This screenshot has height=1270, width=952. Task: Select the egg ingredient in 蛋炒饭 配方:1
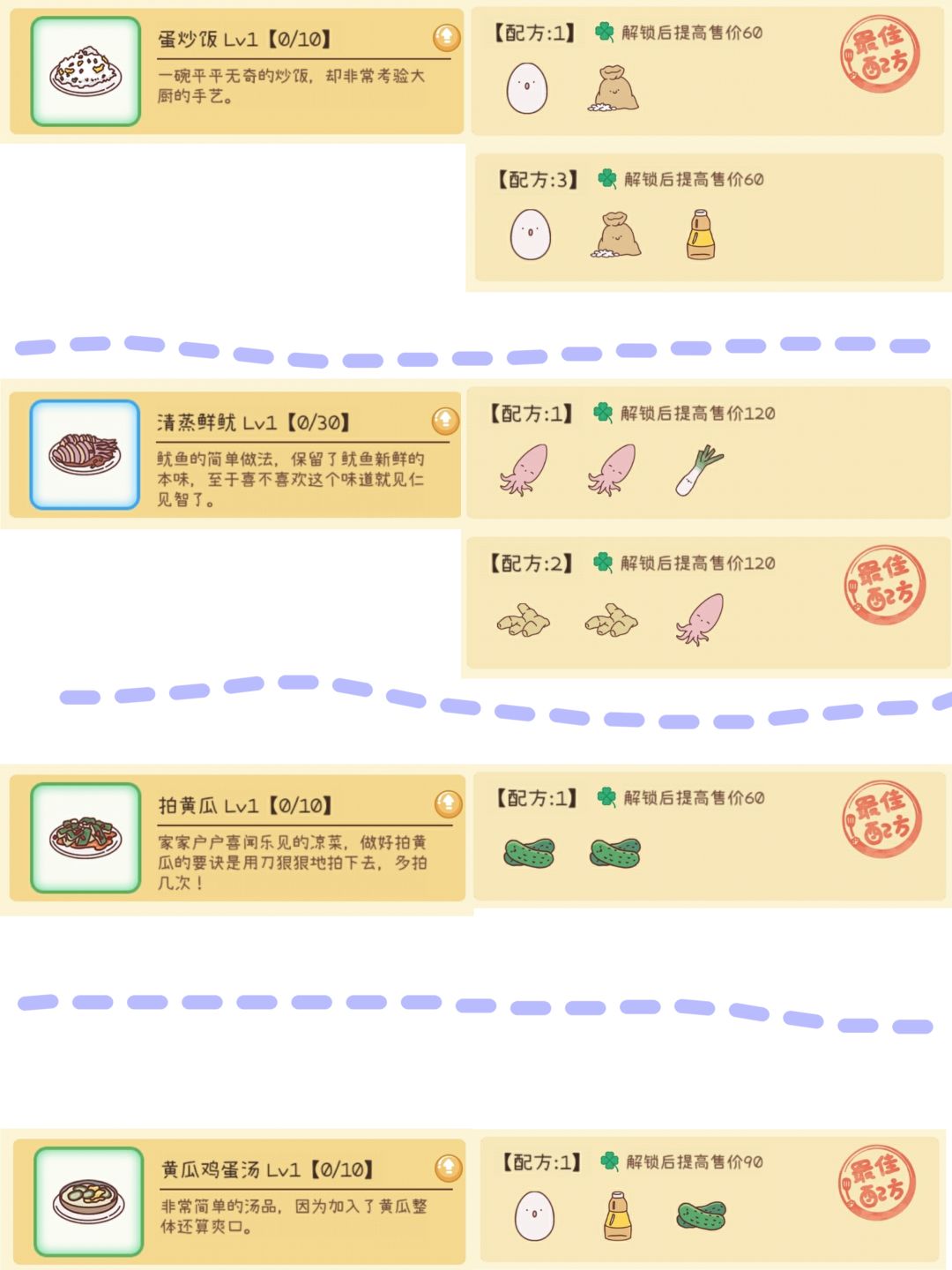click(526, 85)
